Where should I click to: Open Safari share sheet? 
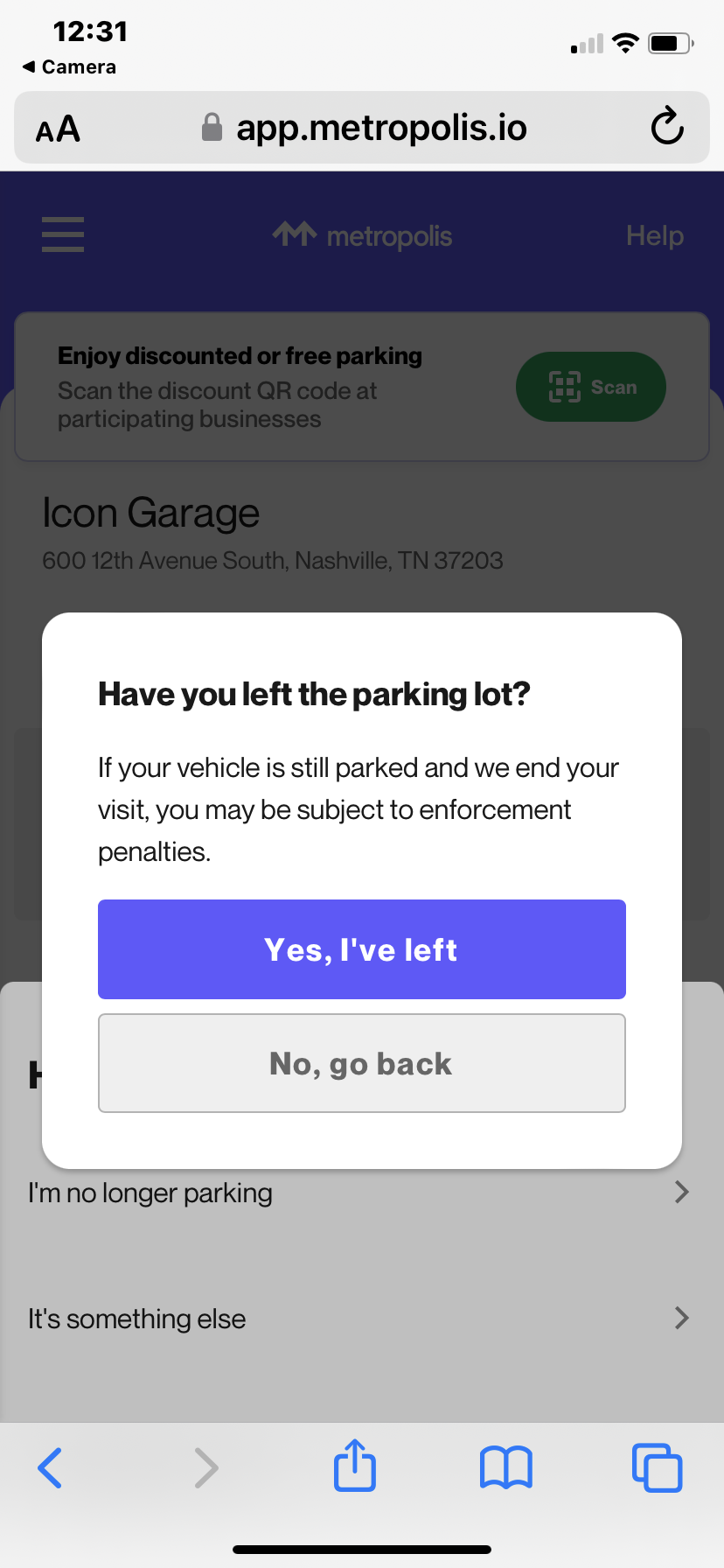click(355, 1466)
